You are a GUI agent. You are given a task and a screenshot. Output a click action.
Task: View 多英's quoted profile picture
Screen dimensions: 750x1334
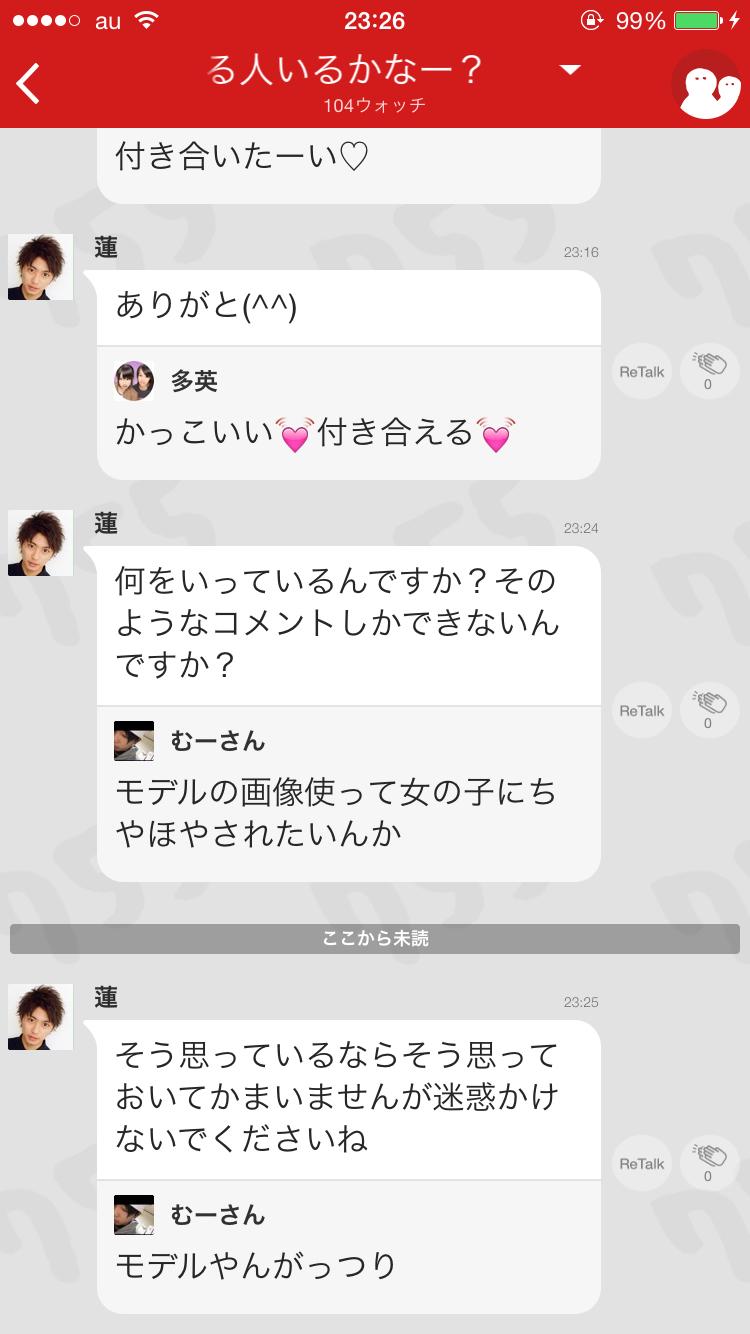(x=134, y=381)
